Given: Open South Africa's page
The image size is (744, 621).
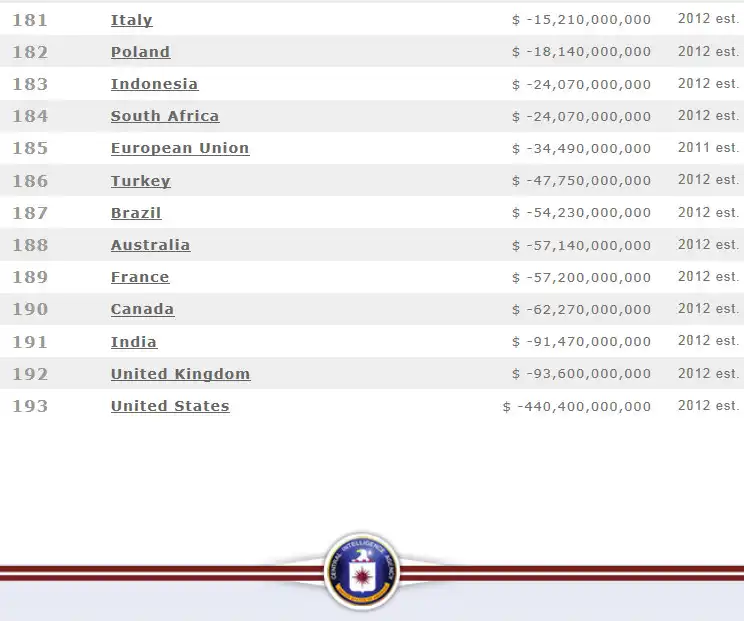Looking at the screenshot, I should [164, 116].
